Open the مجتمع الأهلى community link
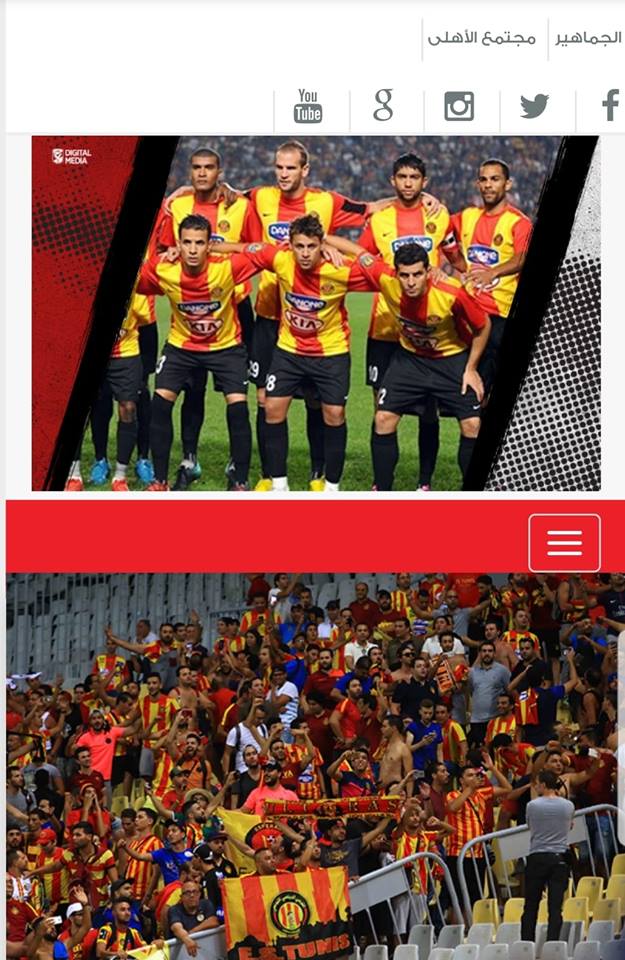This screenshot has width=625, height=960. pos(482,39)
